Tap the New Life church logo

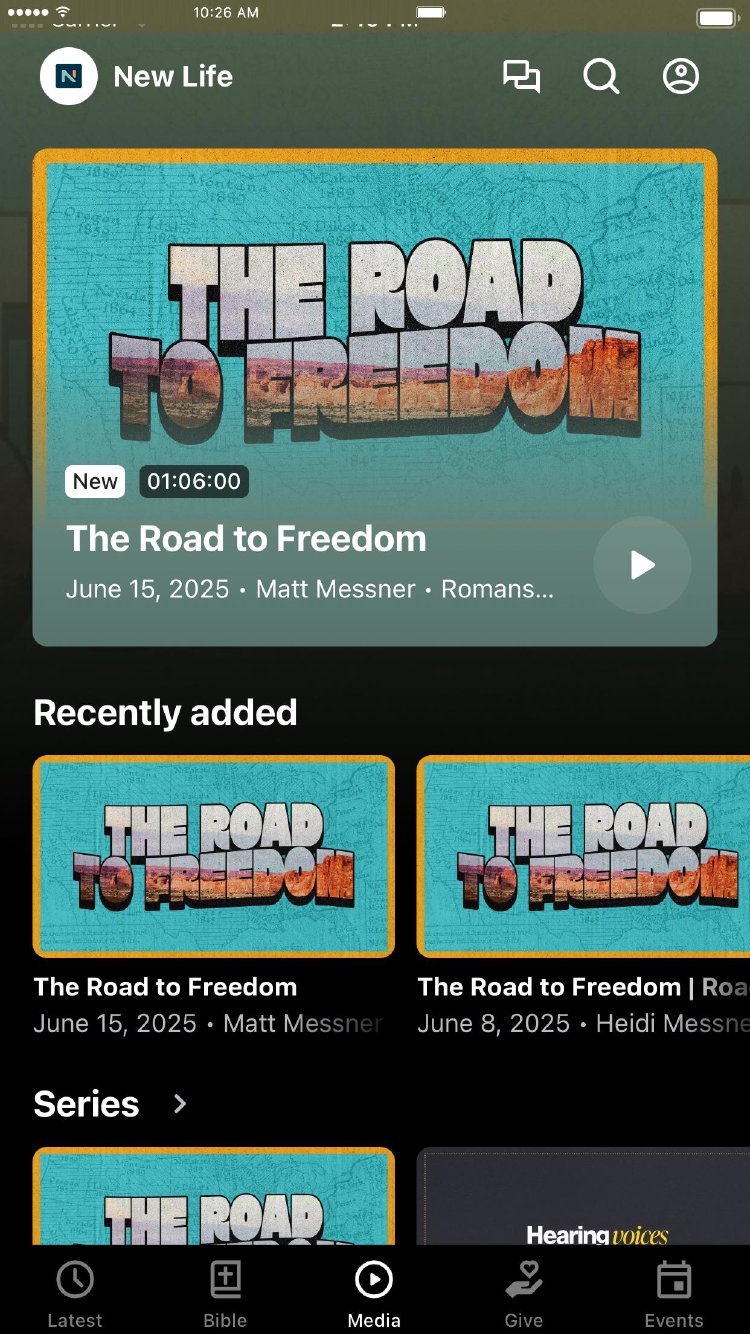coord(69,76)
